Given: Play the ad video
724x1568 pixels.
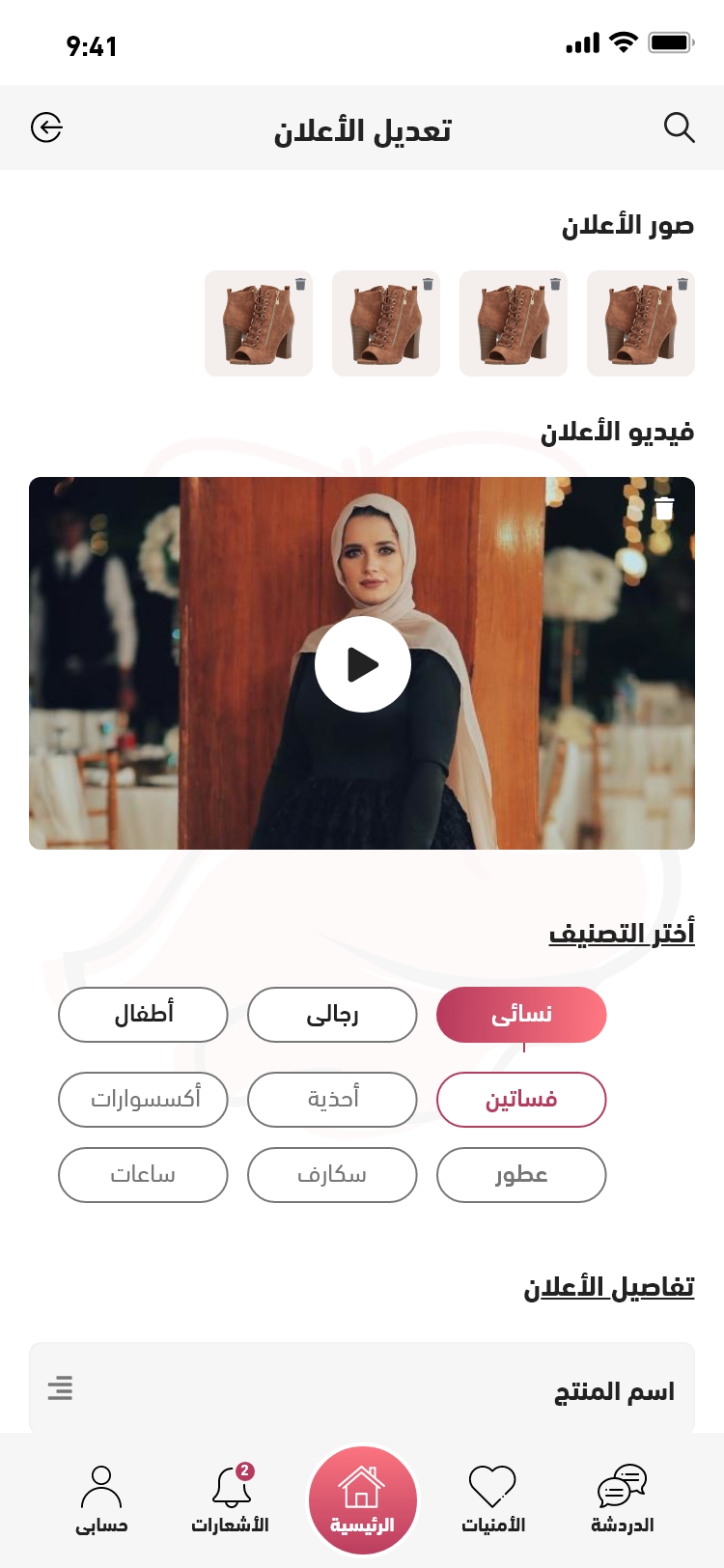Looking at the screenshot, I should point(362,663).
